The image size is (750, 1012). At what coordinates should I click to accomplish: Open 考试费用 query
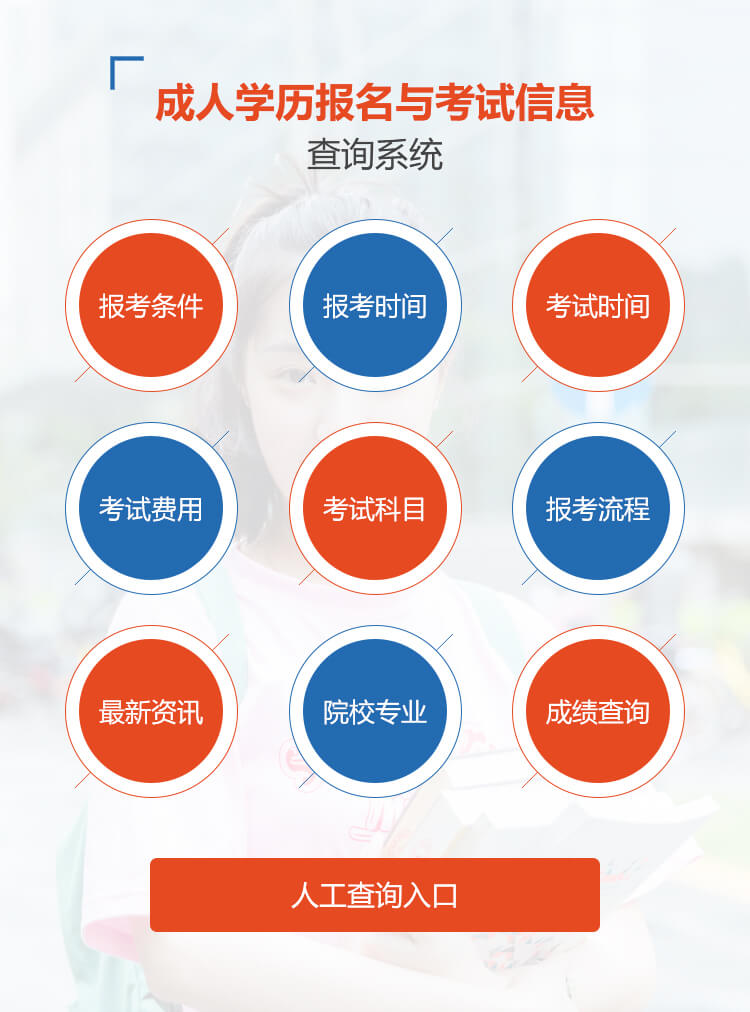tap(151, 509)
